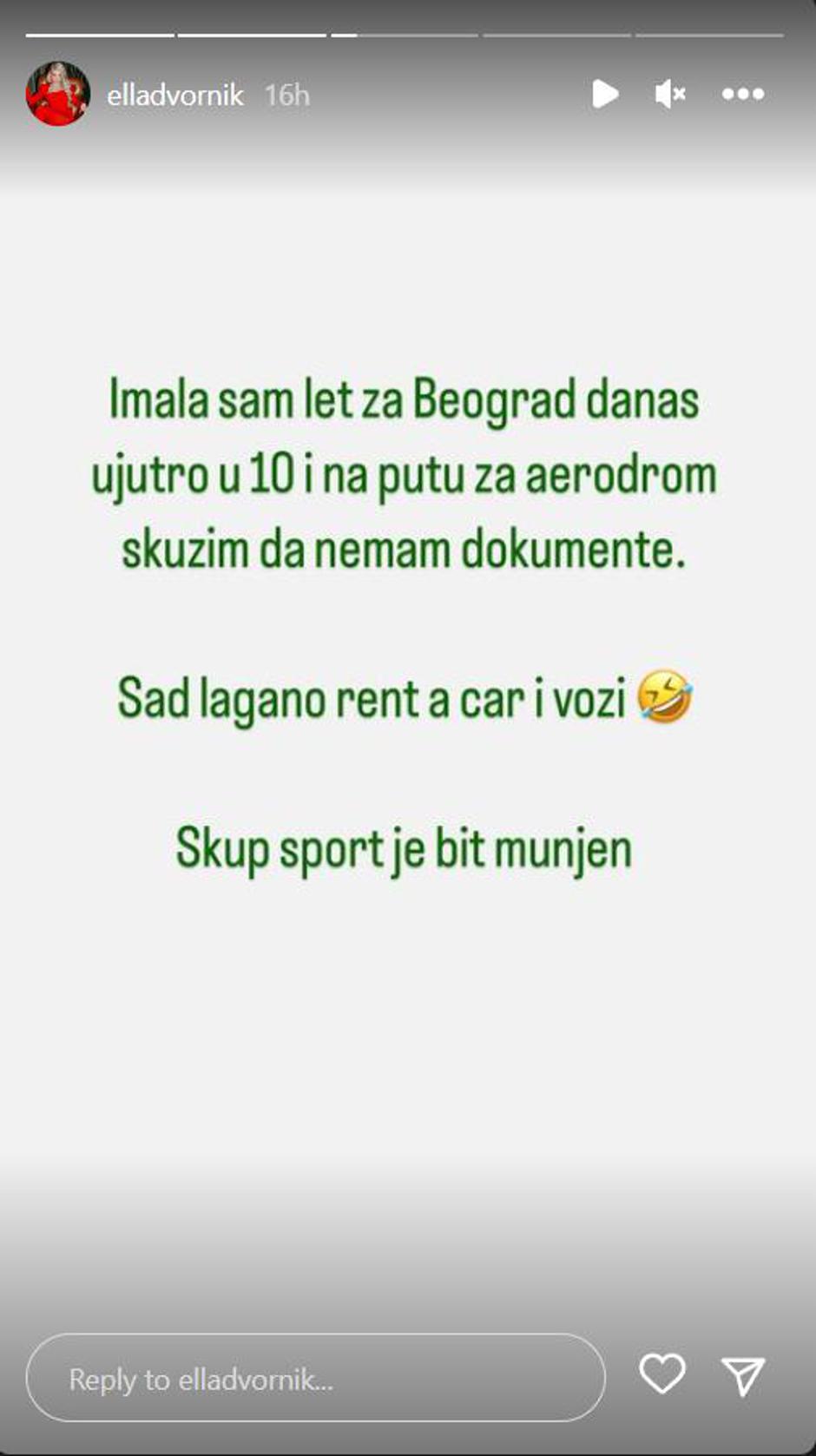Image resolution: width=816 pixels, height=1456 pixels.
Task: Open the three-dot options menu
Action: click(x=743, y=94)
